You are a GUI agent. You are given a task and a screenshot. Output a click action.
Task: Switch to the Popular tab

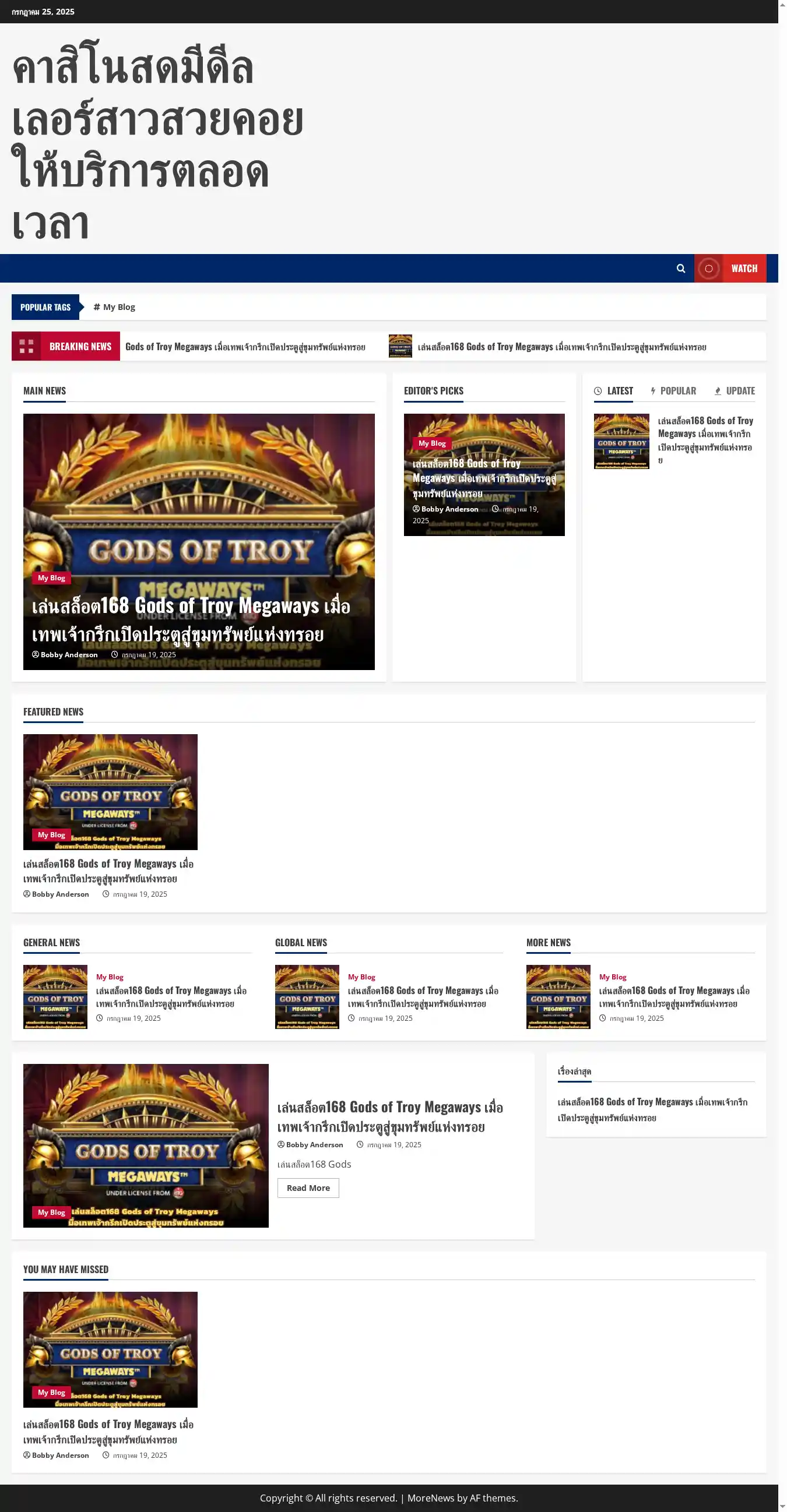(x=673, y=391)
